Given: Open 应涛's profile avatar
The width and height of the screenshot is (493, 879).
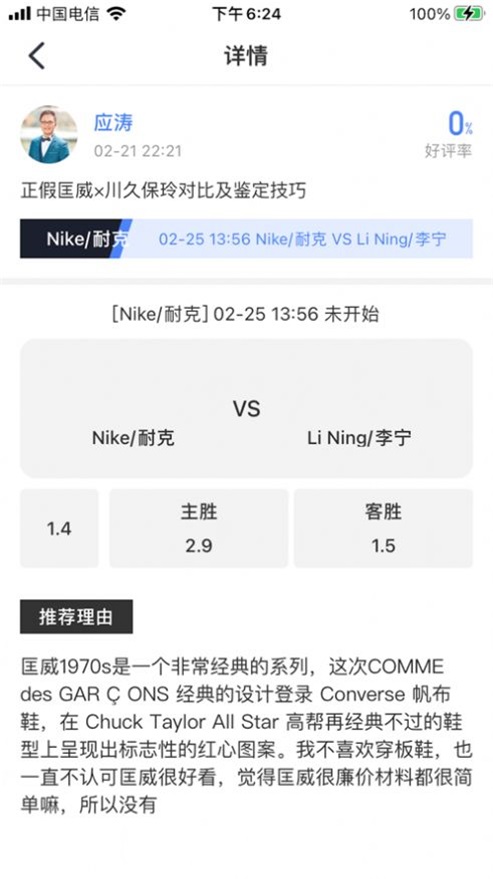Looking at the screenshot, I should click(x=49, y=135).
